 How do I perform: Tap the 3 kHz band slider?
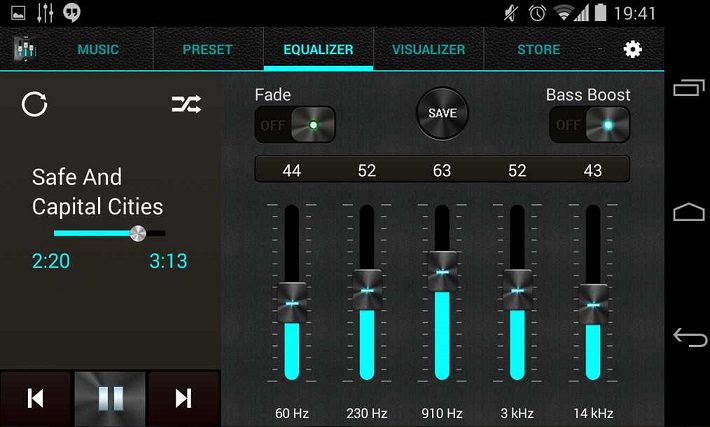(517, 293)
